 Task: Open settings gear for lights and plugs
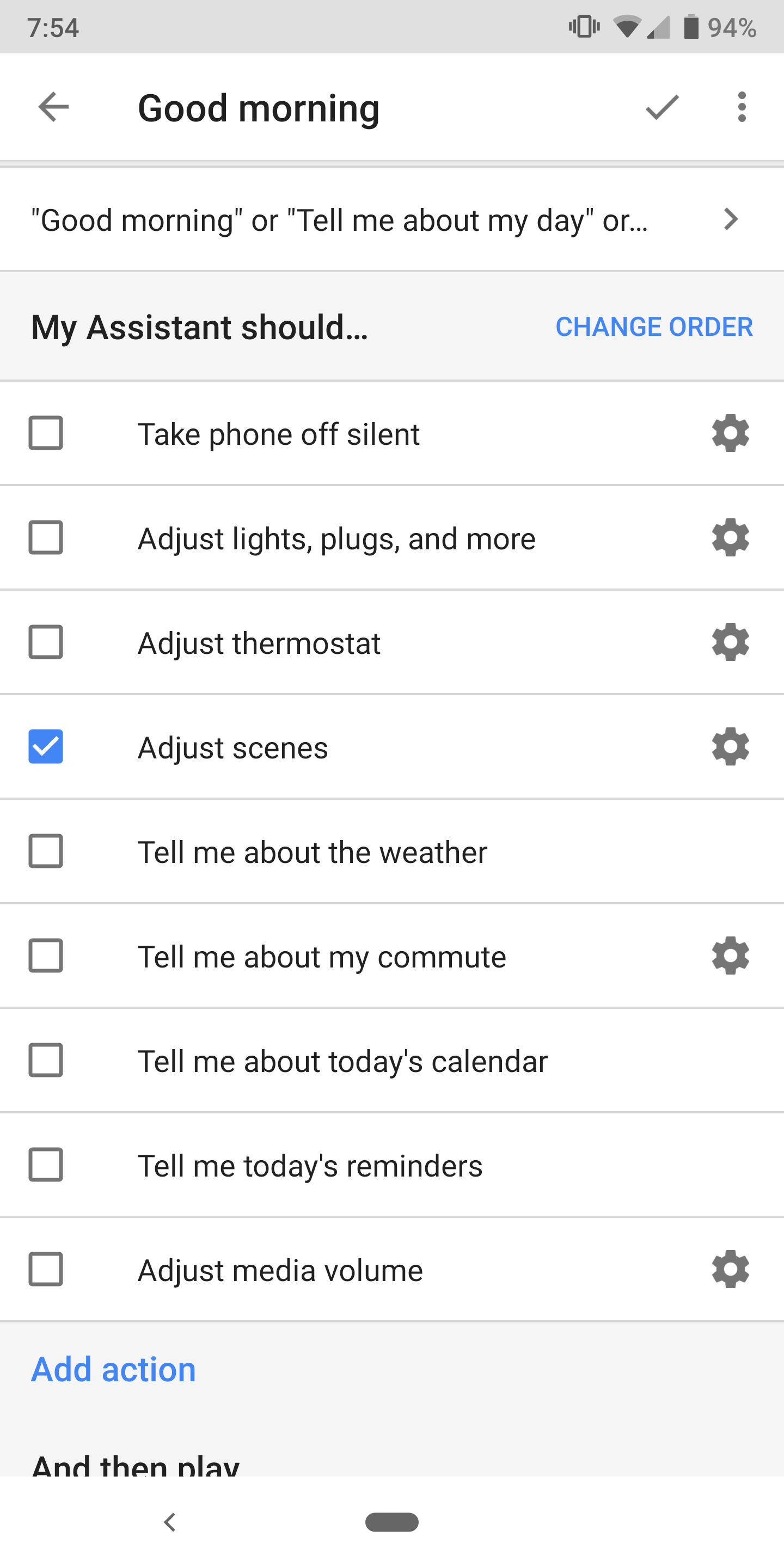731,538
